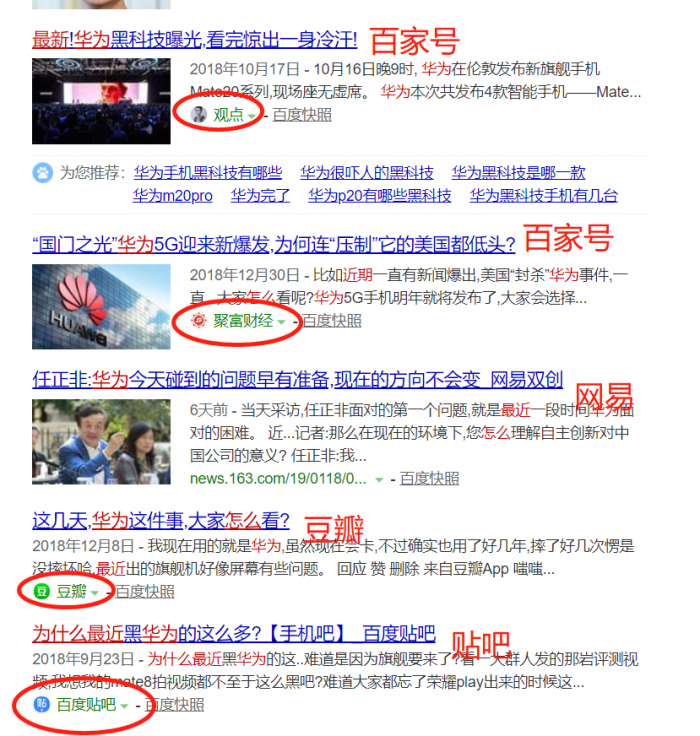
Task: Open the result “国门之光”华为5G迎来新爆发
Action: [x=273, y=244]
